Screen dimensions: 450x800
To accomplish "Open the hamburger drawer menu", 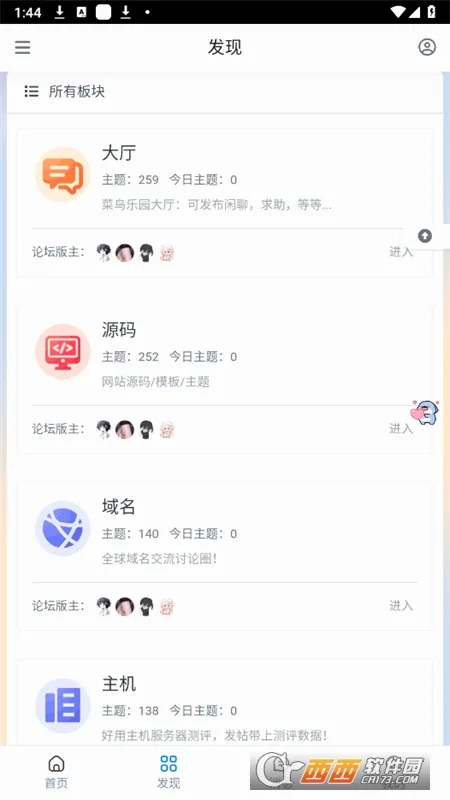I will 22,47.
